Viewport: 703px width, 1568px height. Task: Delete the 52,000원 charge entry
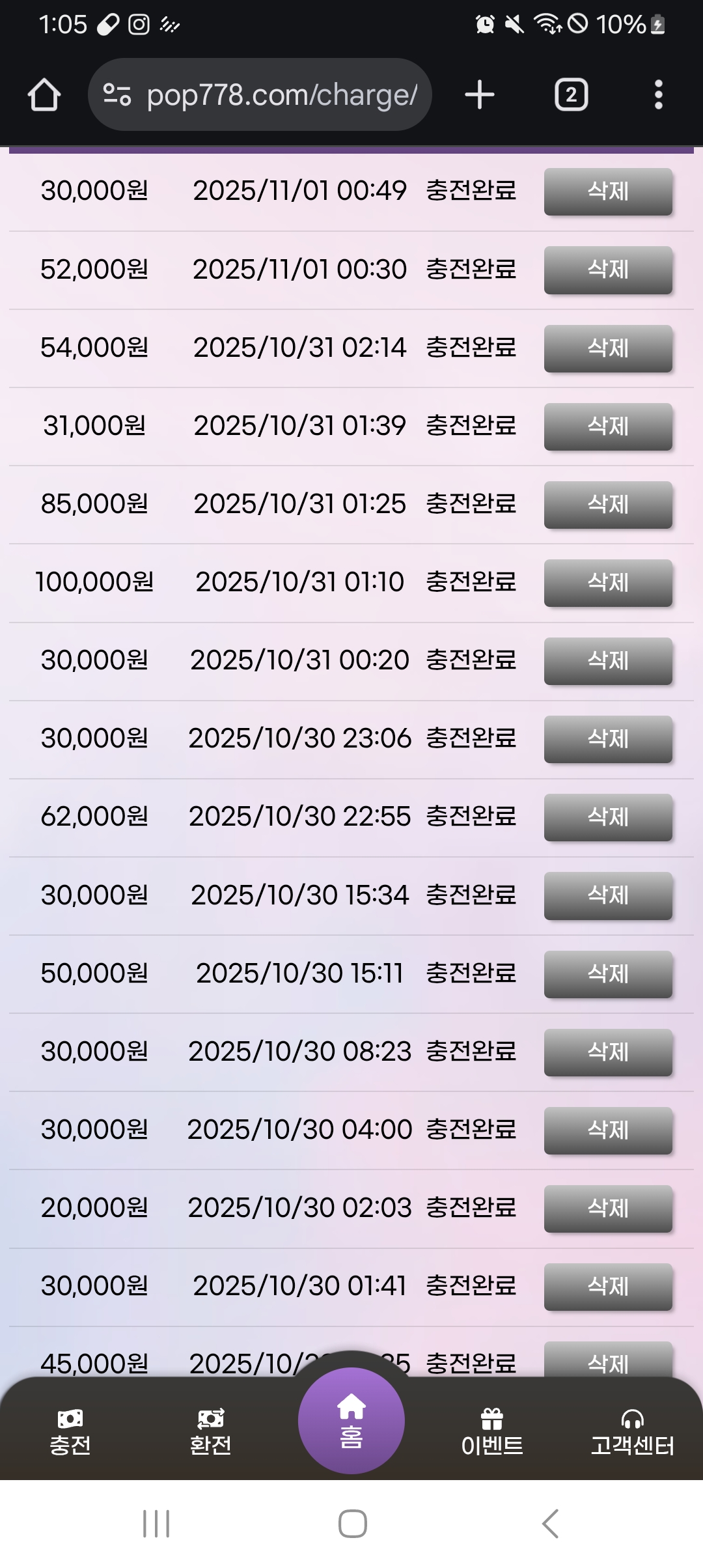(607, 270)
